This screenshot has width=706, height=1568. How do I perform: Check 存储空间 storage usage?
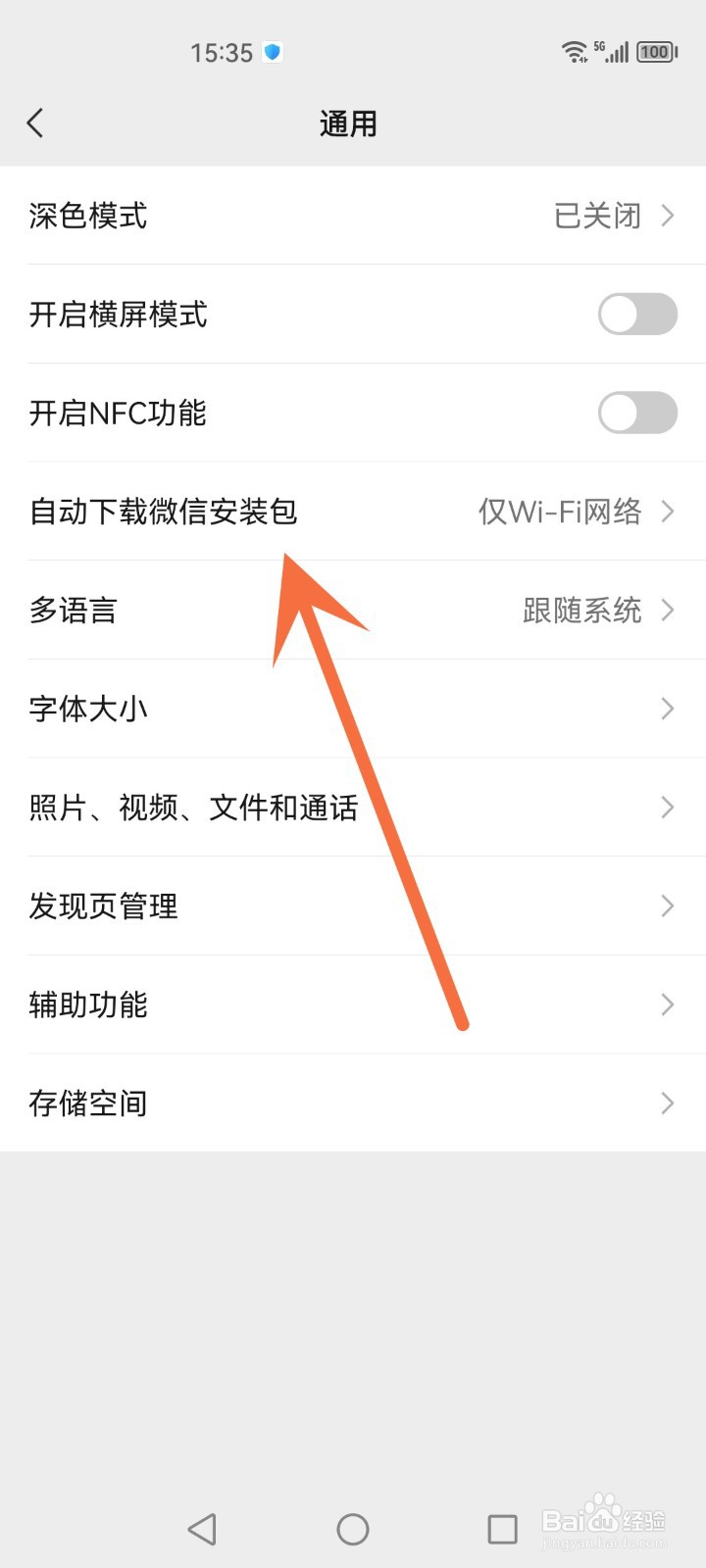tap(353, 1102)
